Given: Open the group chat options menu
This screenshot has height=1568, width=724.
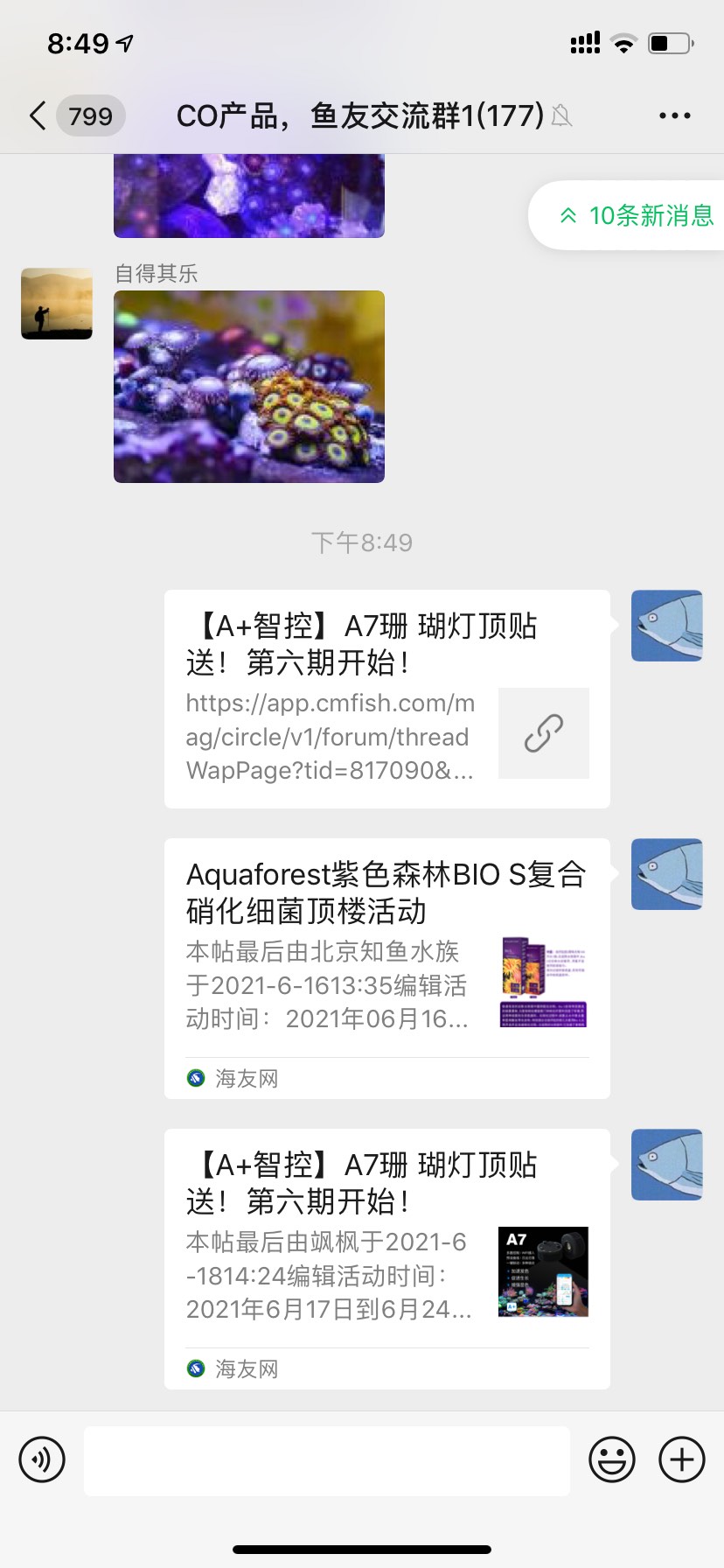Looking at the screenshot, I should [674, 115].
